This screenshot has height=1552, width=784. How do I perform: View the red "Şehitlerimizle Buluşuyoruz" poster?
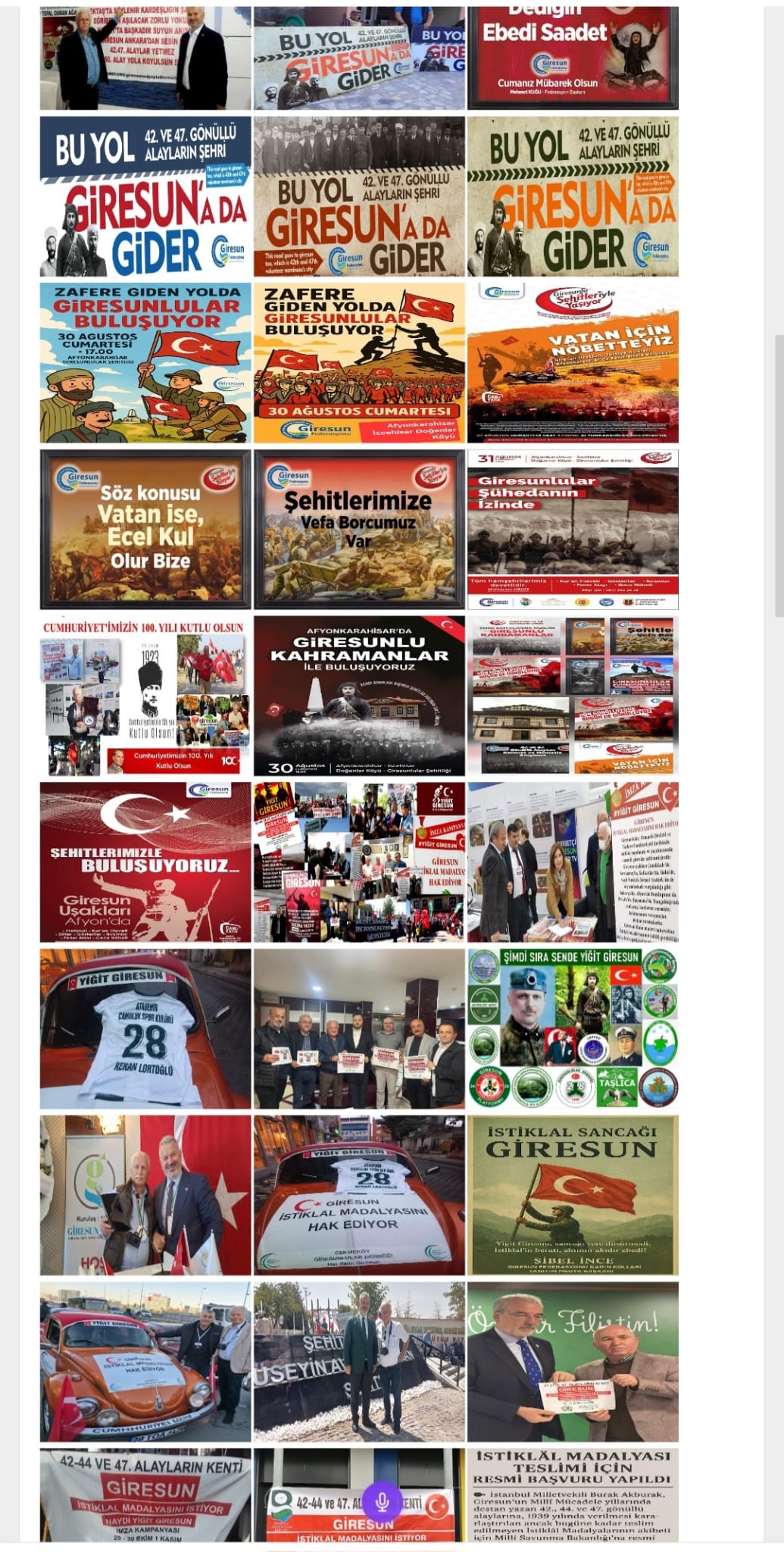click(145, 862)
